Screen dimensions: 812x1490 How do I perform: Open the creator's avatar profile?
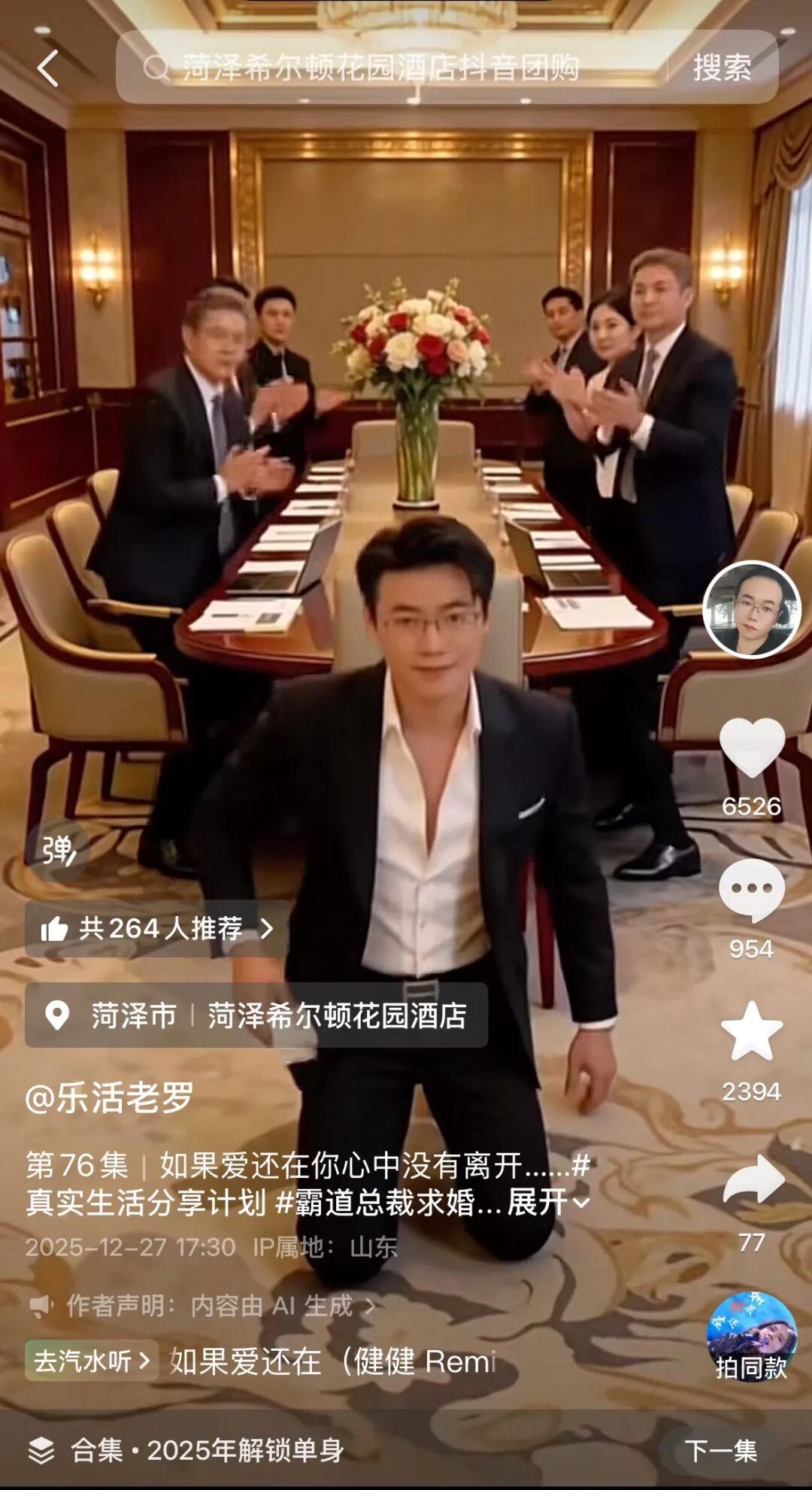751,609
